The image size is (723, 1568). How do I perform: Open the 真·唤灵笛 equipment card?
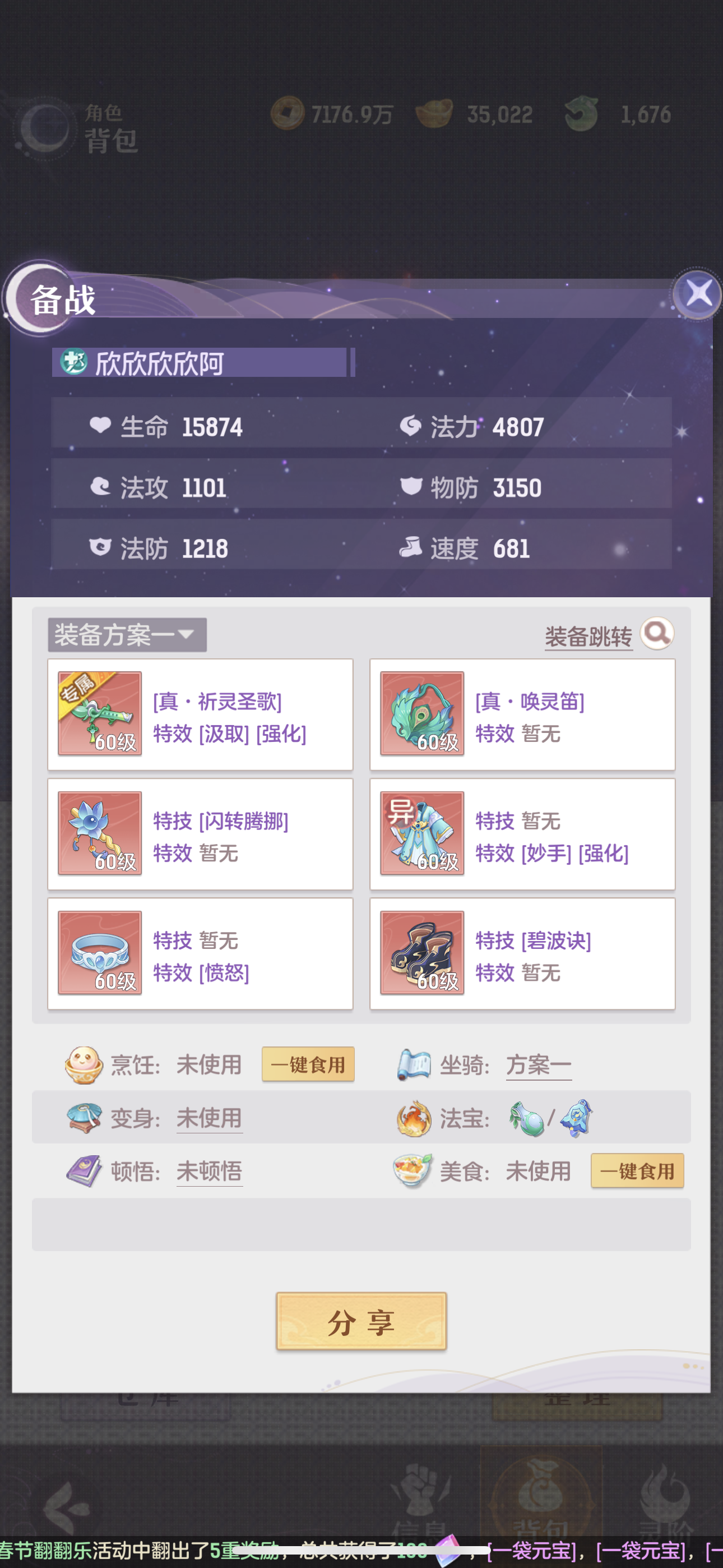click(x=522, y=714)
